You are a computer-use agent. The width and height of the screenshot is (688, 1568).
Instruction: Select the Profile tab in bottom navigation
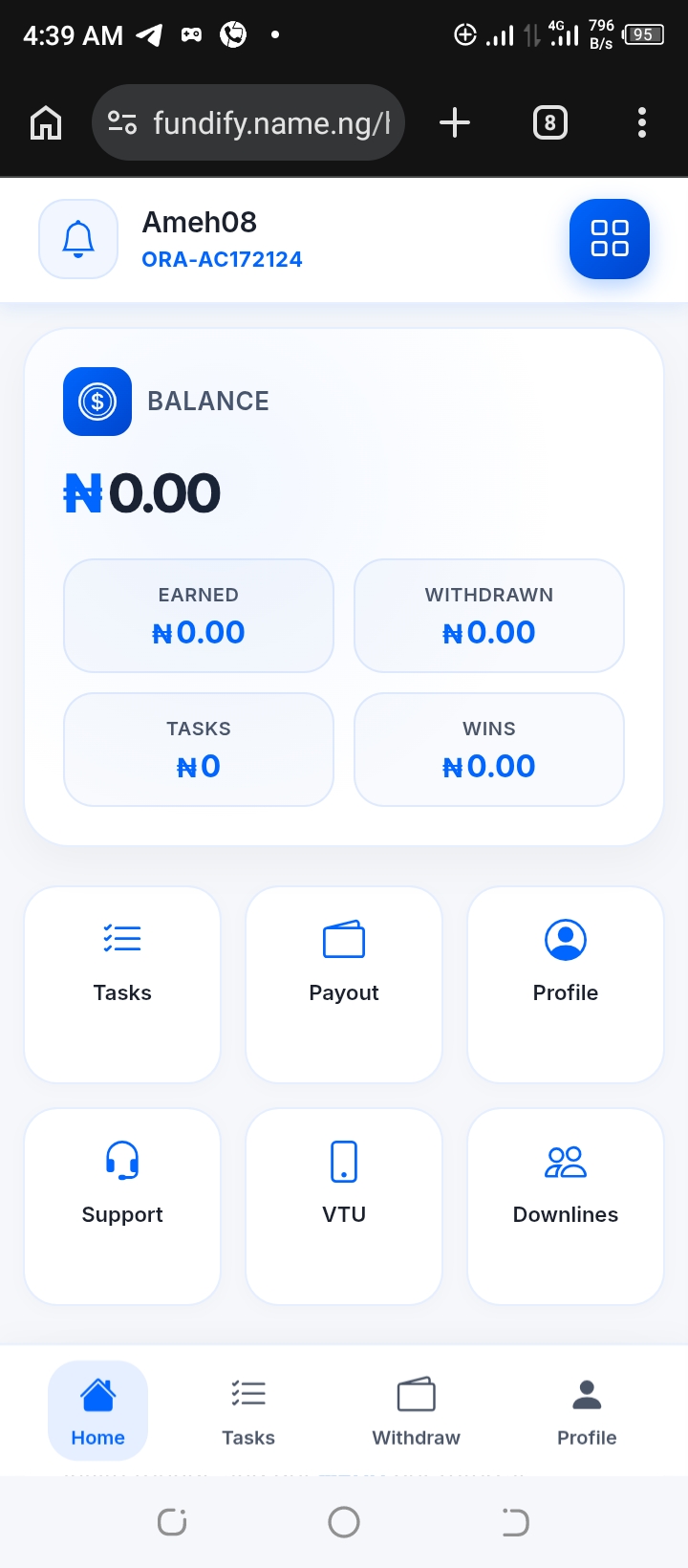click(587, 1411)
